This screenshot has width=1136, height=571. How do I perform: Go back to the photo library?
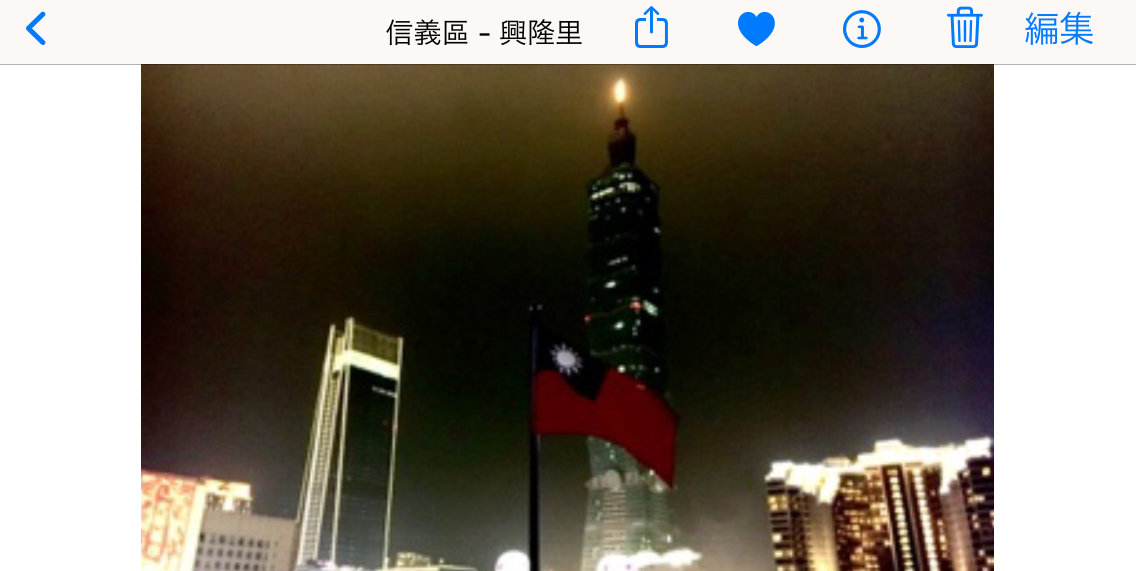[x=36, y=29]
